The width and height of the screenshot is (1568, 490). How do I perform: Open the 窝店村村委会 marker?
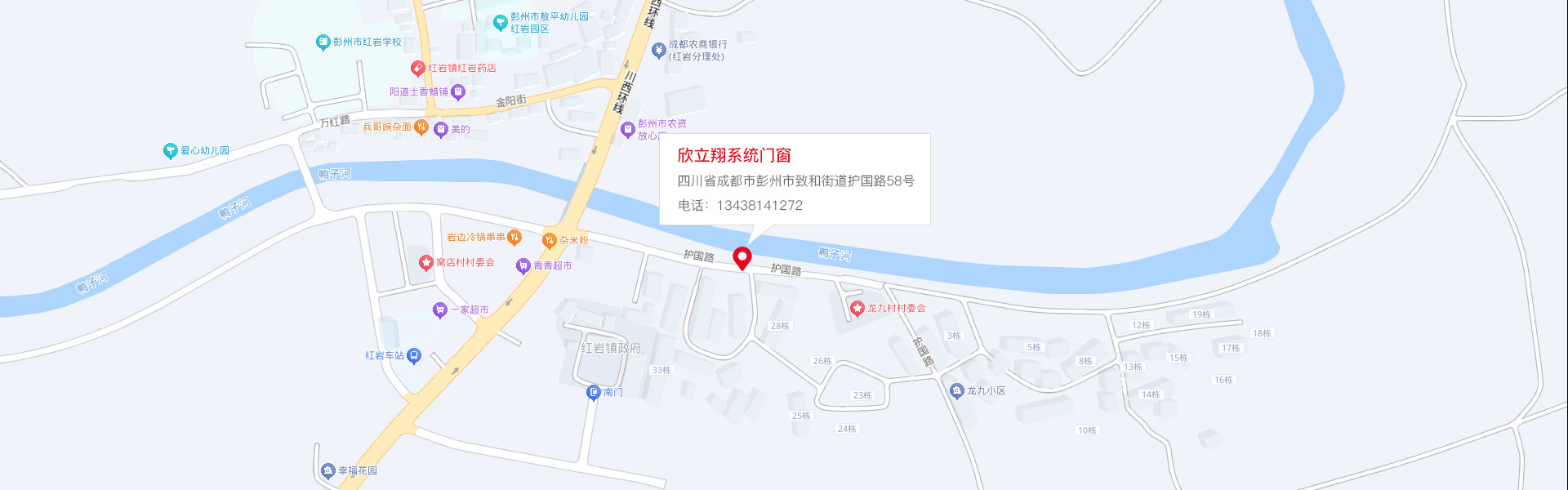coord(425,262)
